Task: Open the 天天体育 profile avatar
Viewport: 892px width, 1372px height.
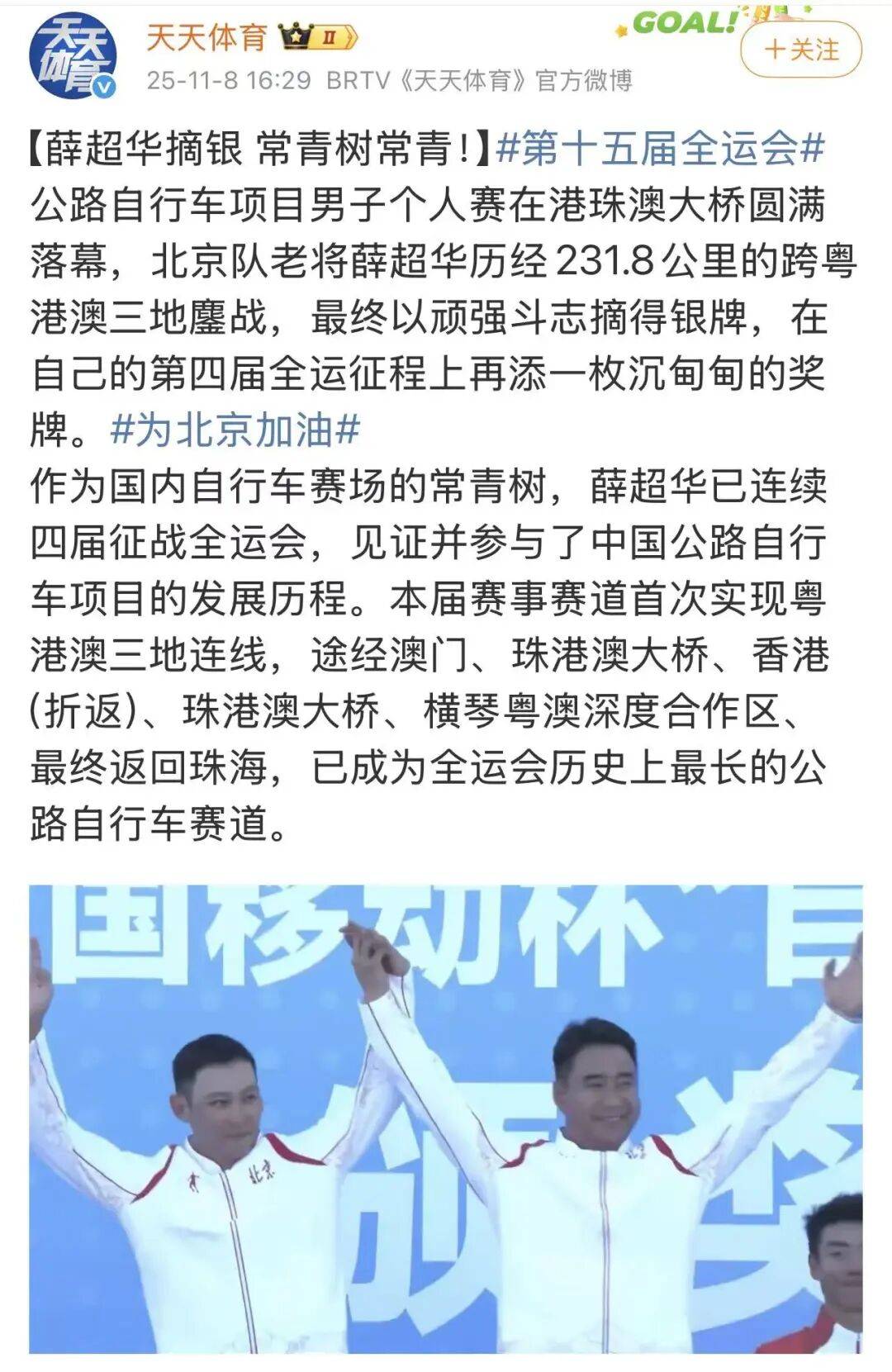Action: pos(73,56)
